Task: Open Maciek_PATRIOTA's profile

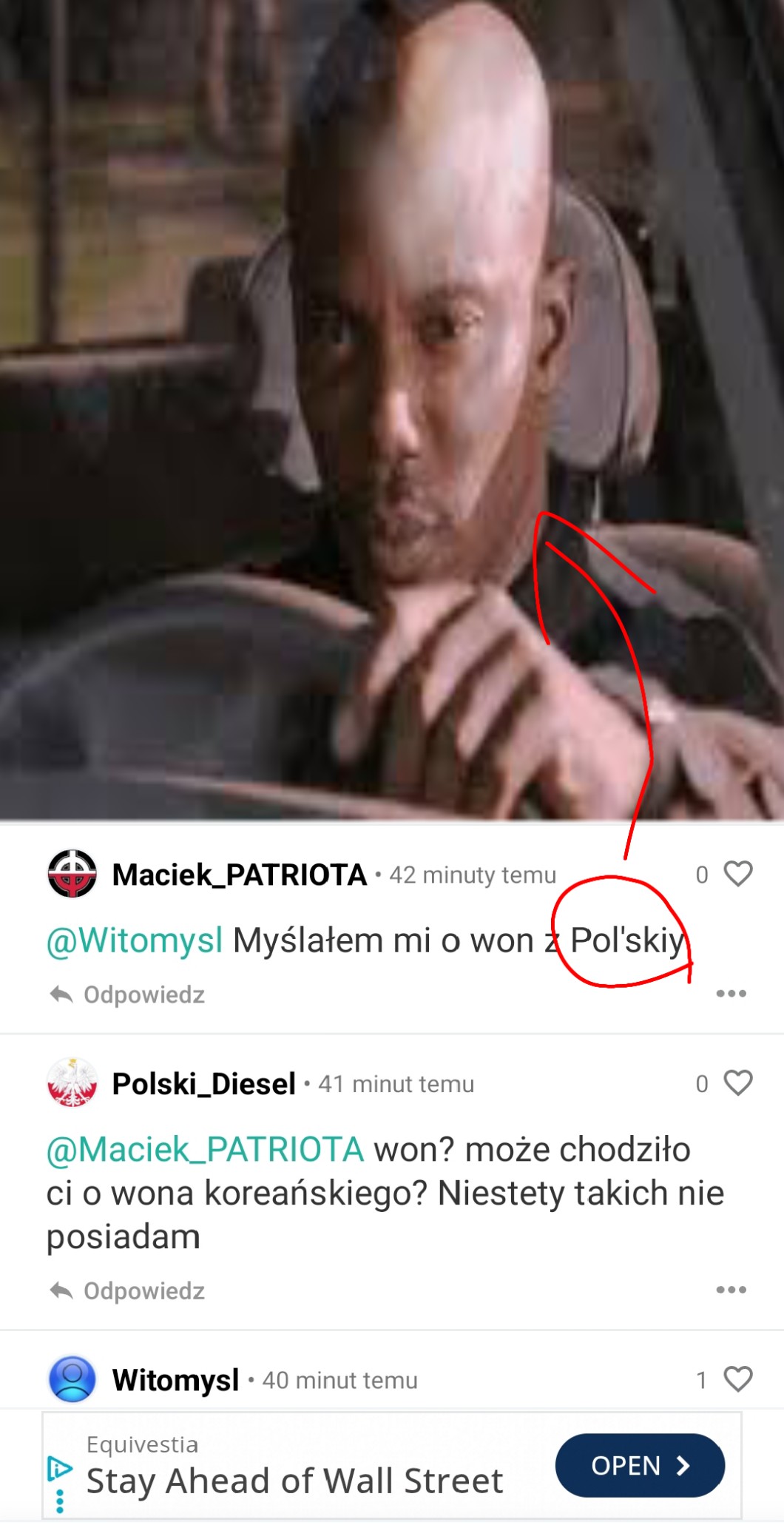Action: [238, 875]
